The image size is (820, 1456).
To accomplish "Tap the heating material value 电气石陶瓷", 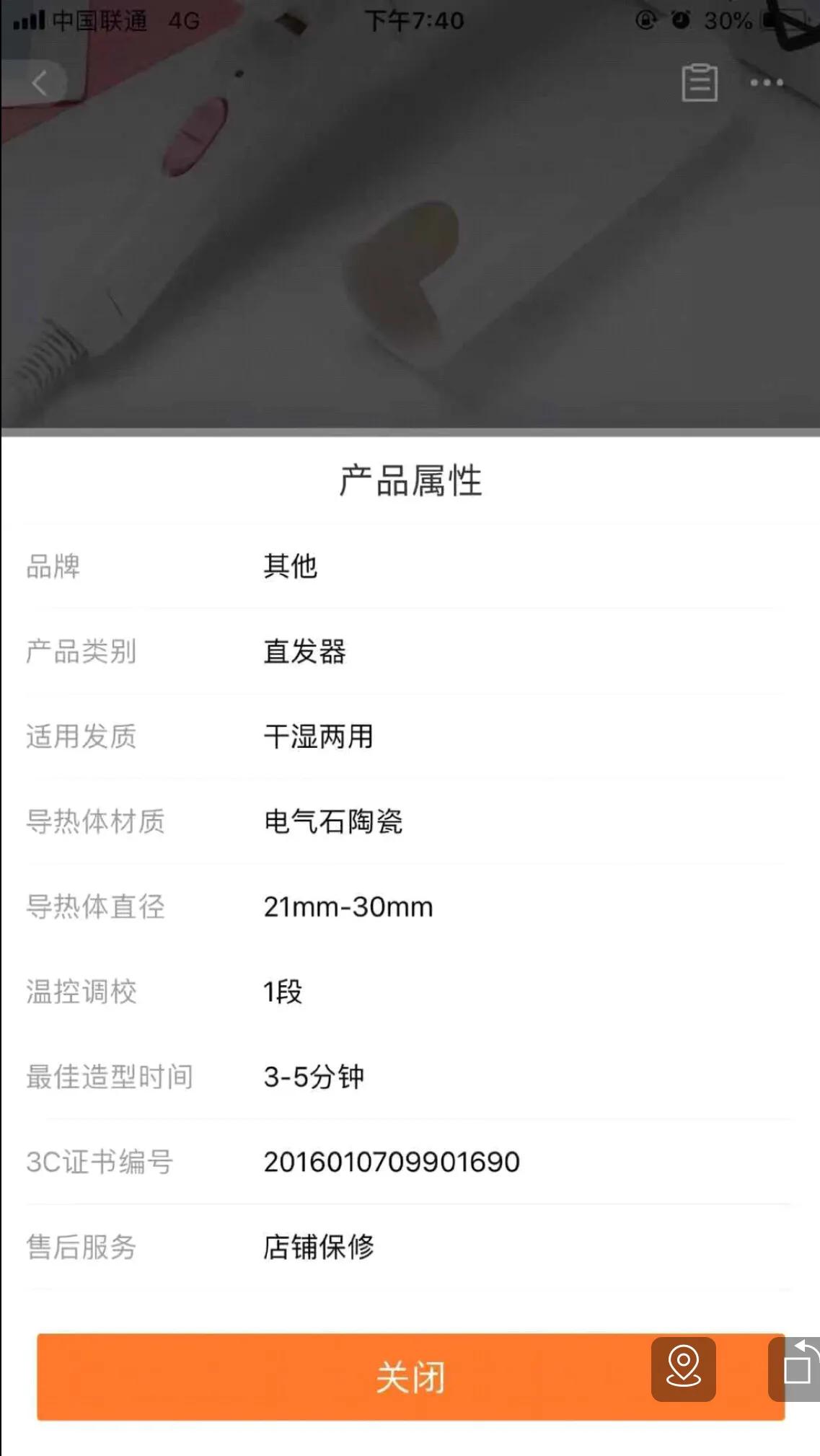I will point(333,821).
